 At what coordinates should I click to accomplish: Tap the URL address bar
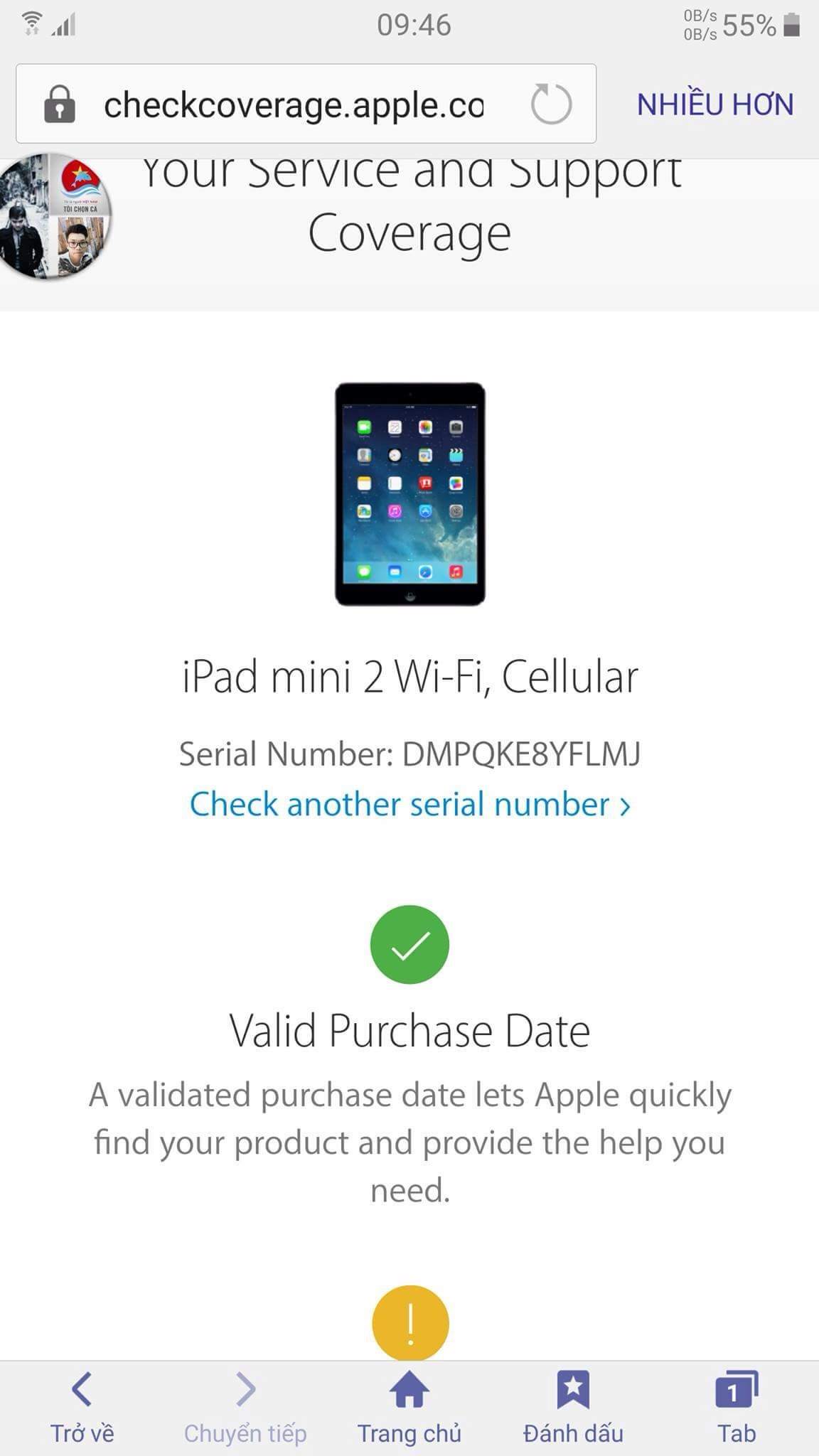coord(293,105)
